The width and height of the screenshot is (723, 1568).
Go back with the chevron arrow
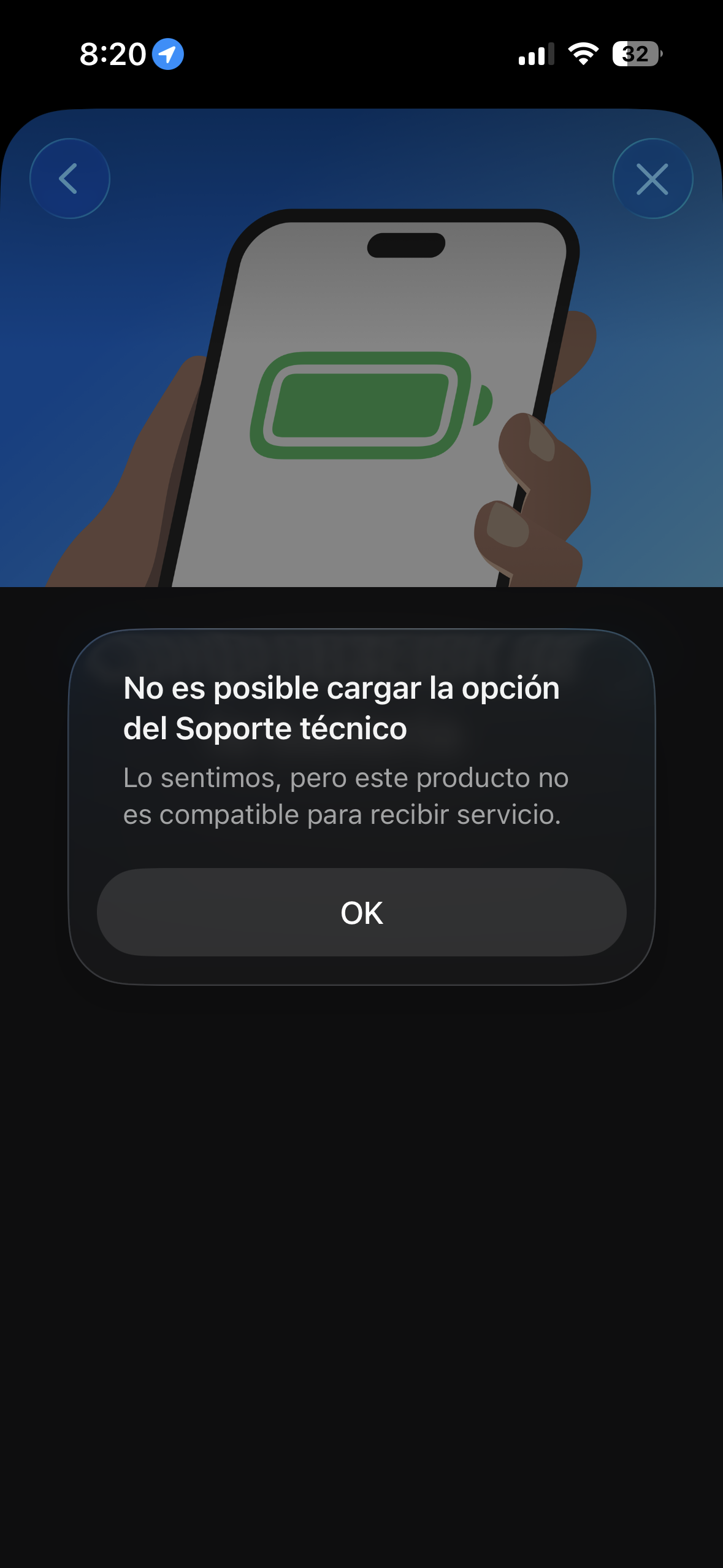[x=69, y=179]
